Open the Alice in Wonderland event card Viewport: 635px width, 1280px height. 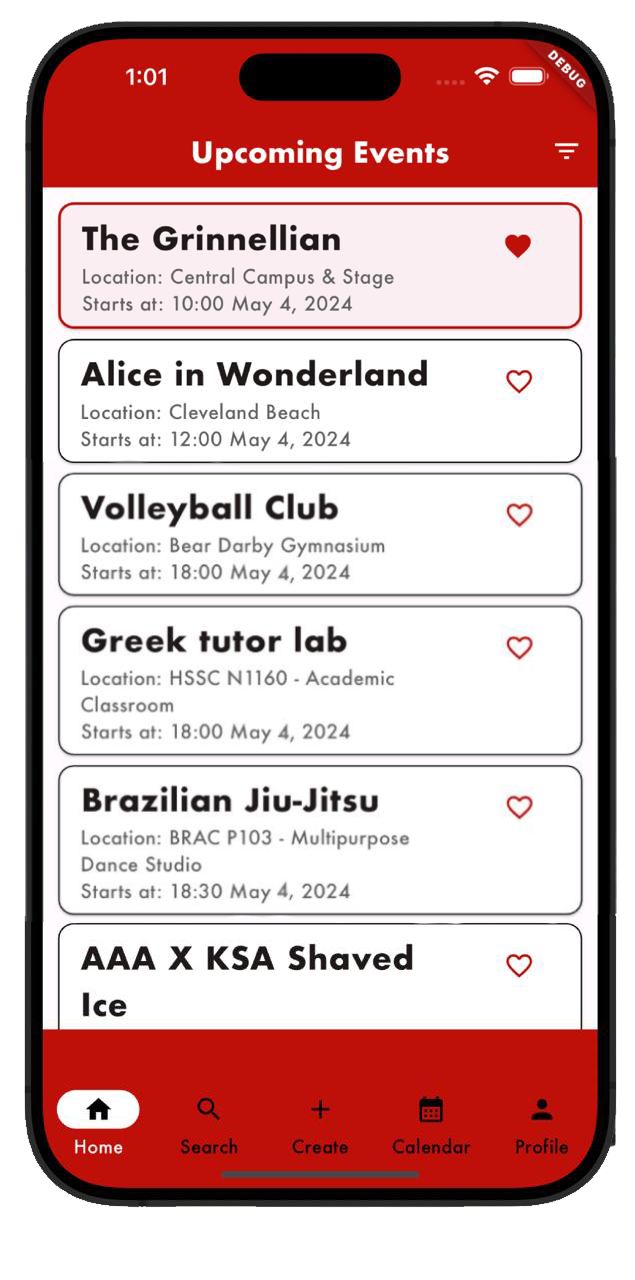[x=320, y=401]
